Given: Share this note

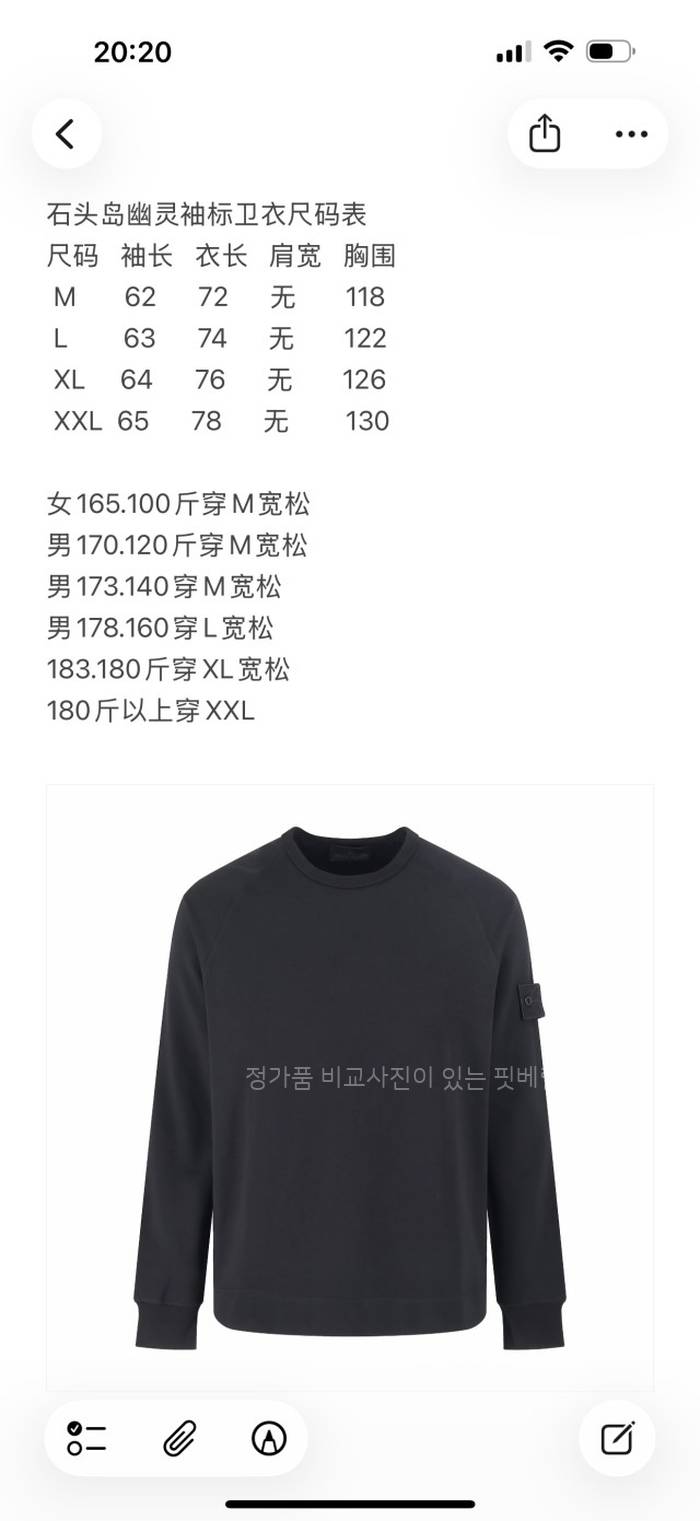Looking at the screenshot, I should 544,134.
